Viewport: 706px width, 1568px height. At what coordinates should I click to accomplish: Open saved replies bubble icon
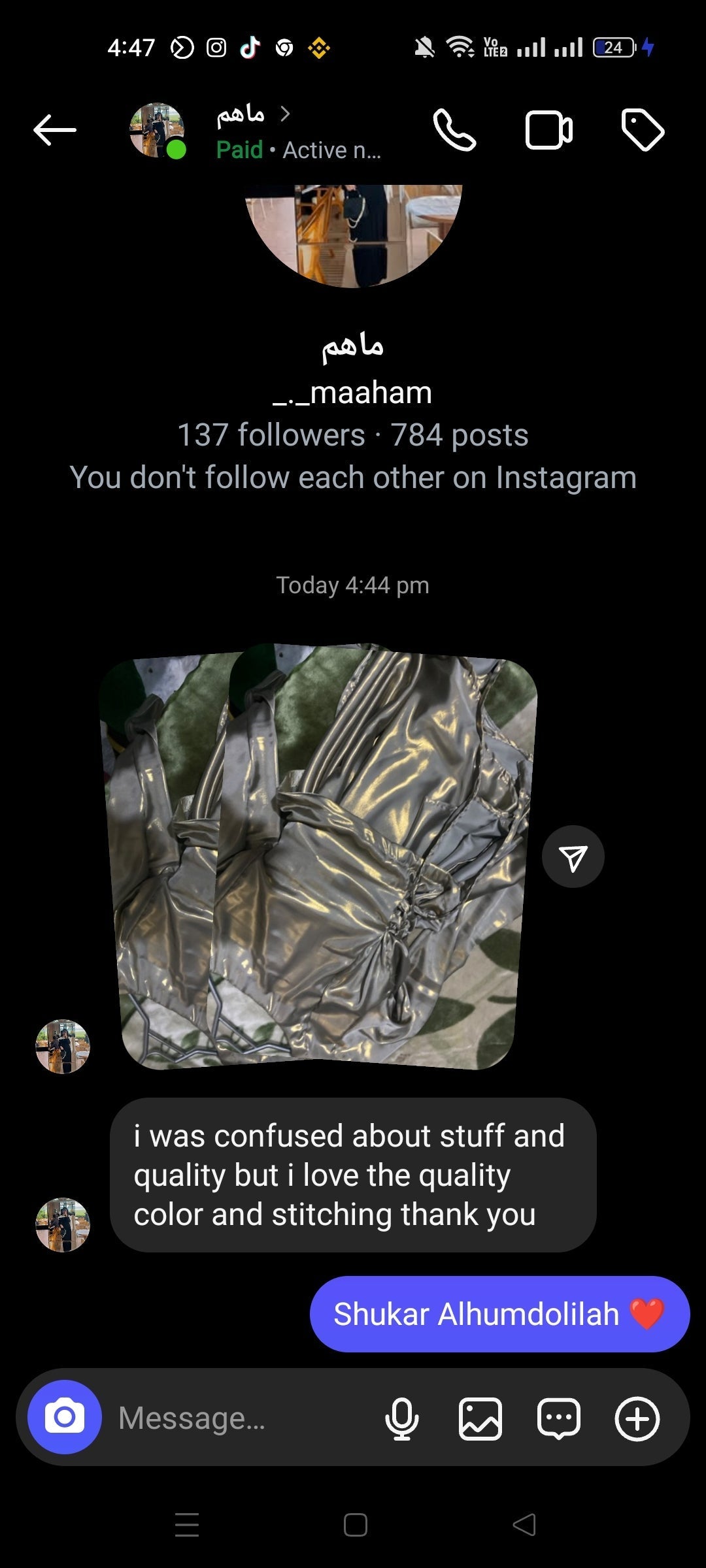[x=558, y=1418]
